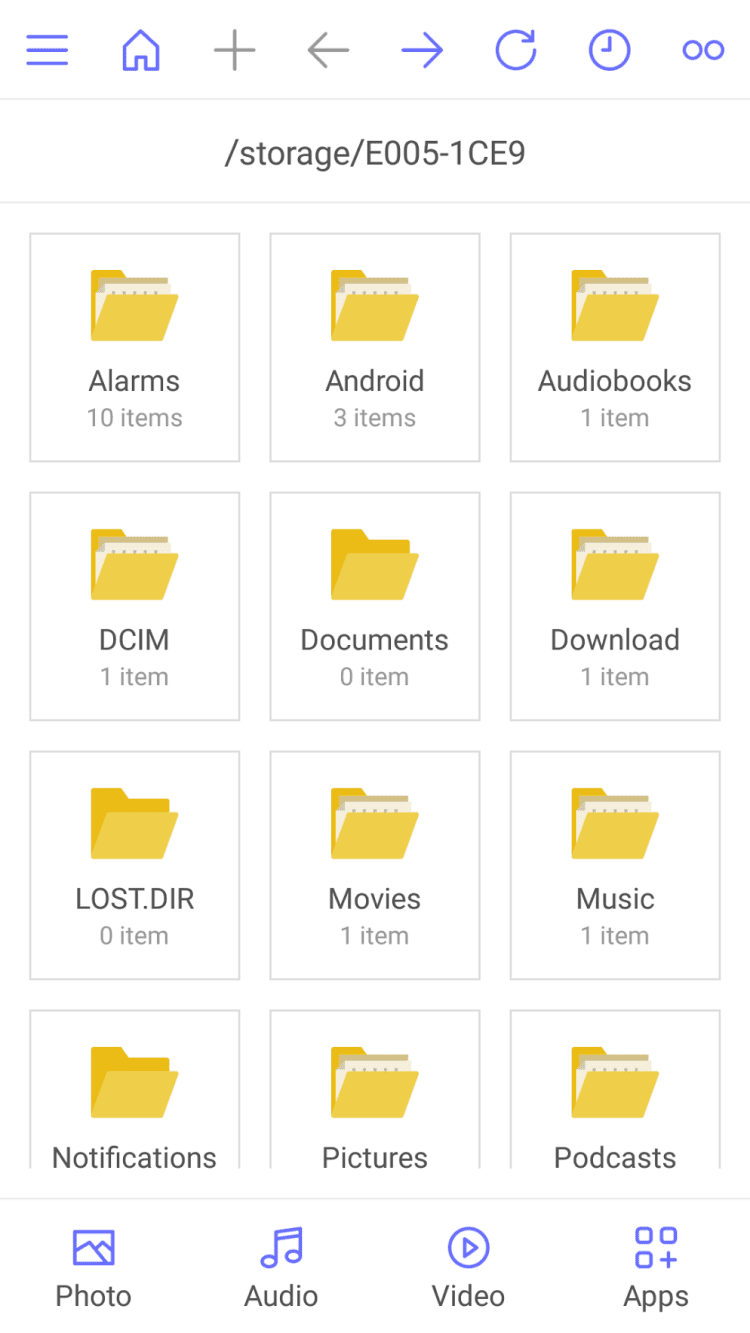
Task: Switch to the Photo tab
Action: (94, 1267)
